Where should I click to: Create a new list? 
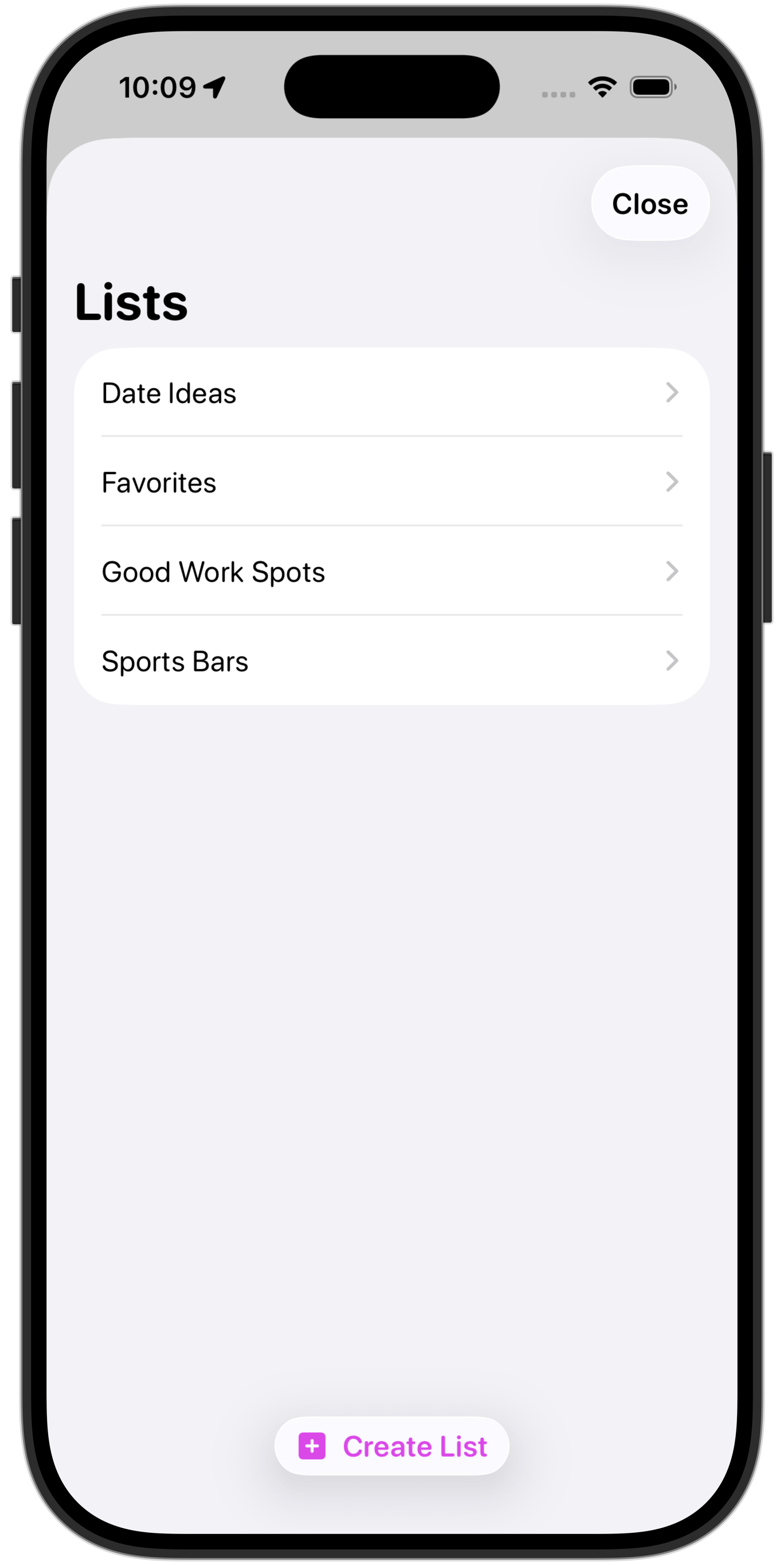pos(391,1446)
